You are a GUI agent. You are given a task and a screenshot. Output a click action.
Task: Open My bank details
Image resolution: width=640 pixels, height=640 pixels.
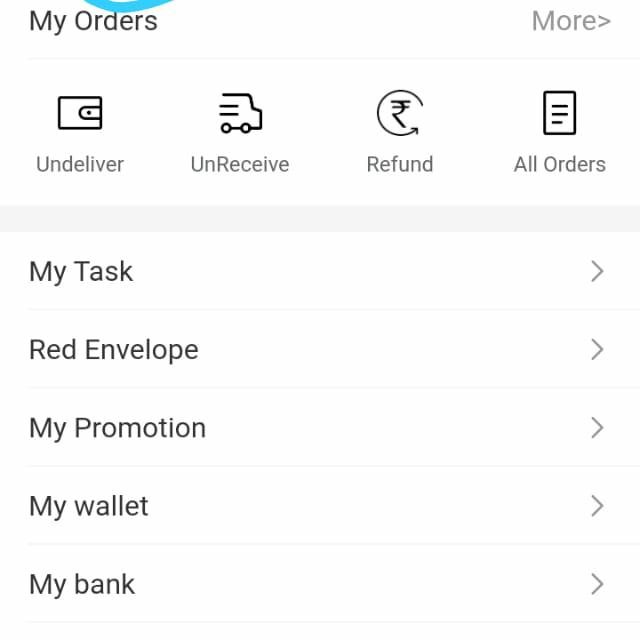[x=318, y=584]
